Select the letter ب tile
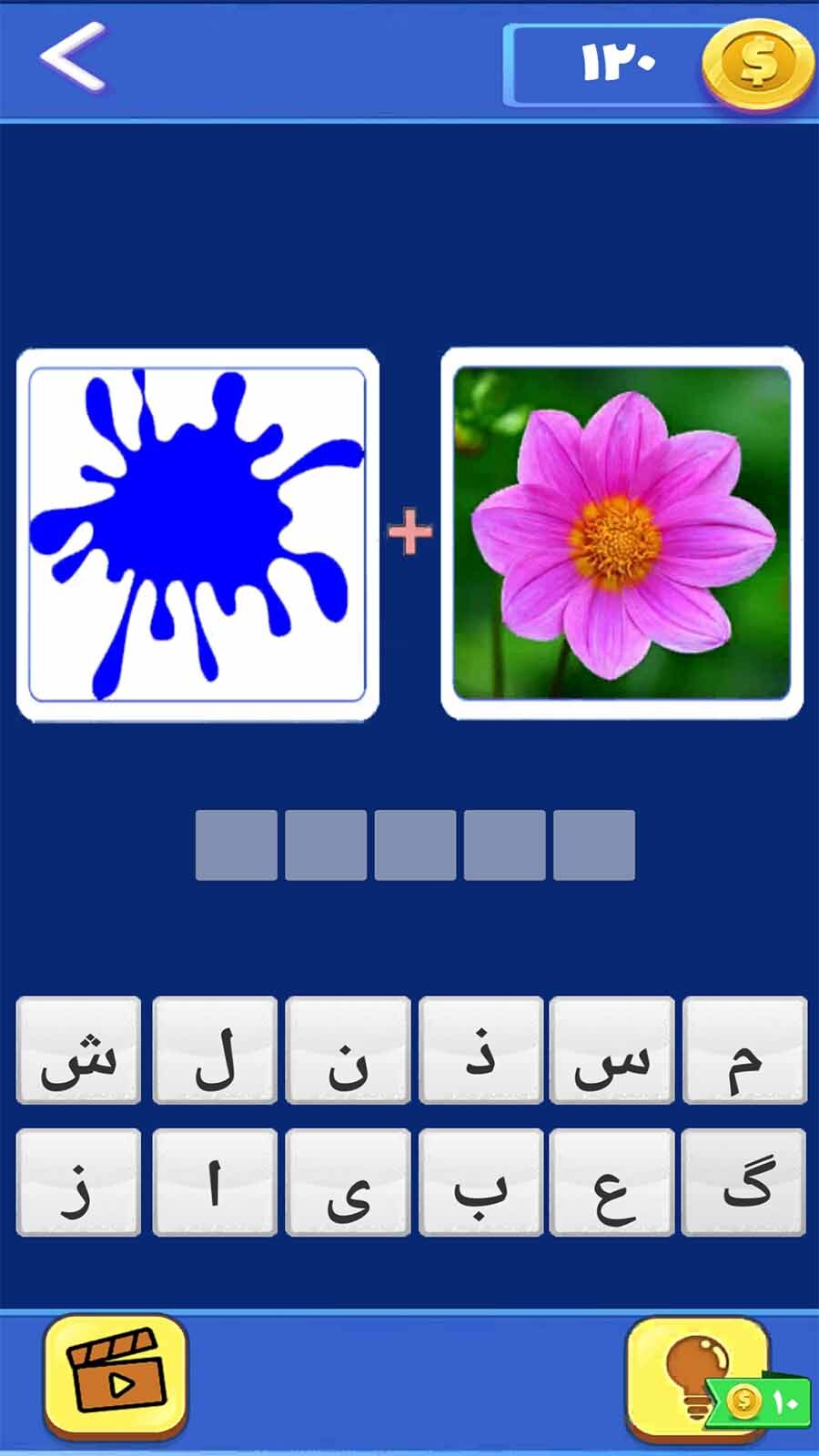The height and width of the screenshot is (1456, 819). [x=480, y=1182]
